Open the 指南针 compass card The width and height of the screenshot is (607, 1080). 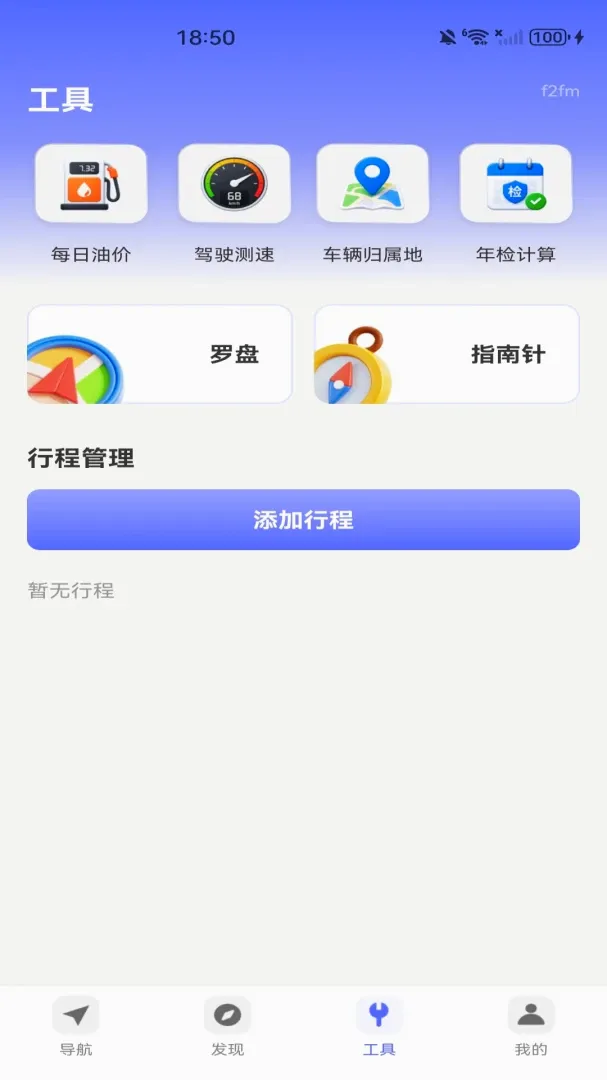point(446,355)
